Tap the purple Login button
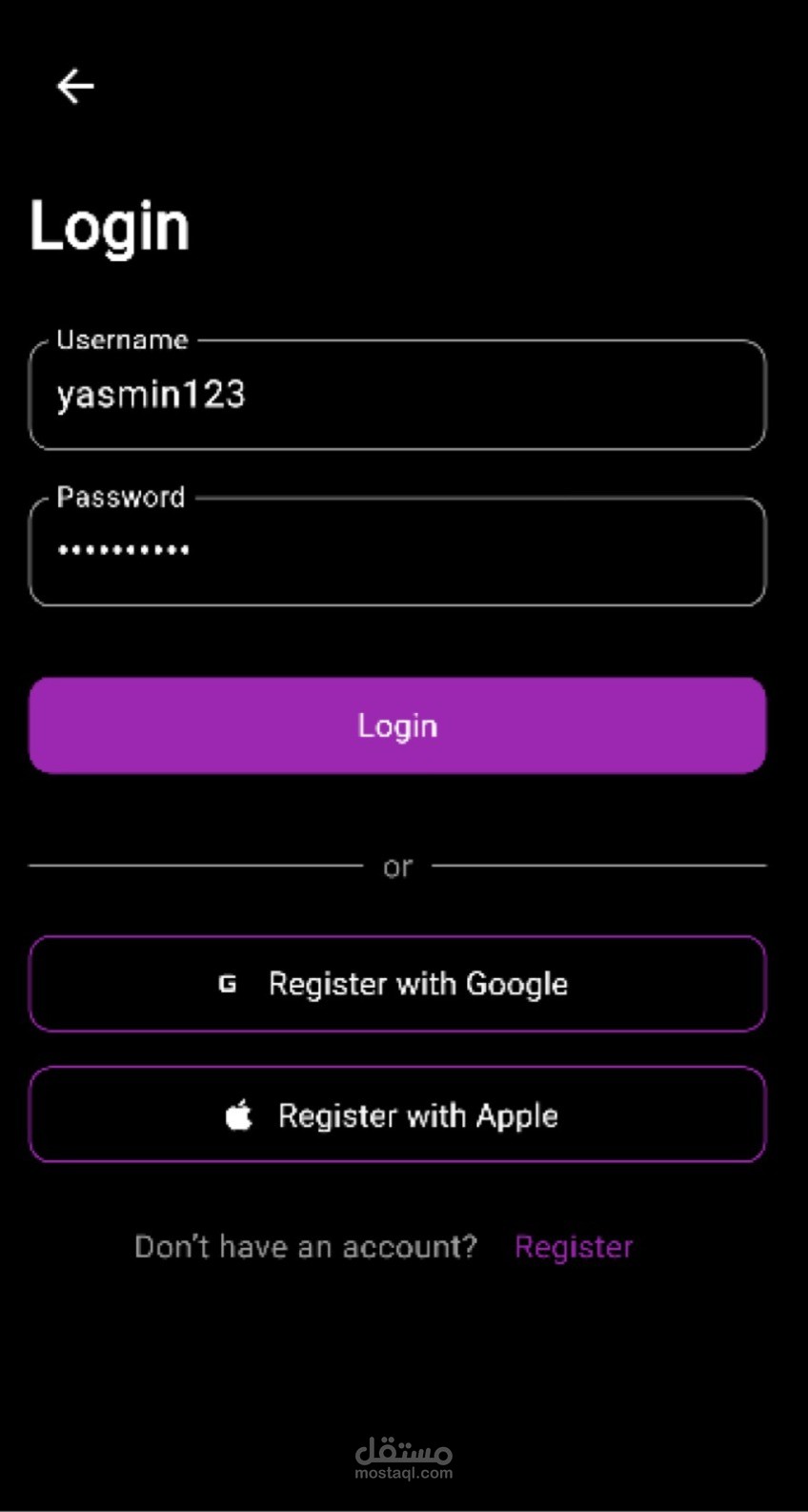The image size is (808, 1512). click(397, 725)
